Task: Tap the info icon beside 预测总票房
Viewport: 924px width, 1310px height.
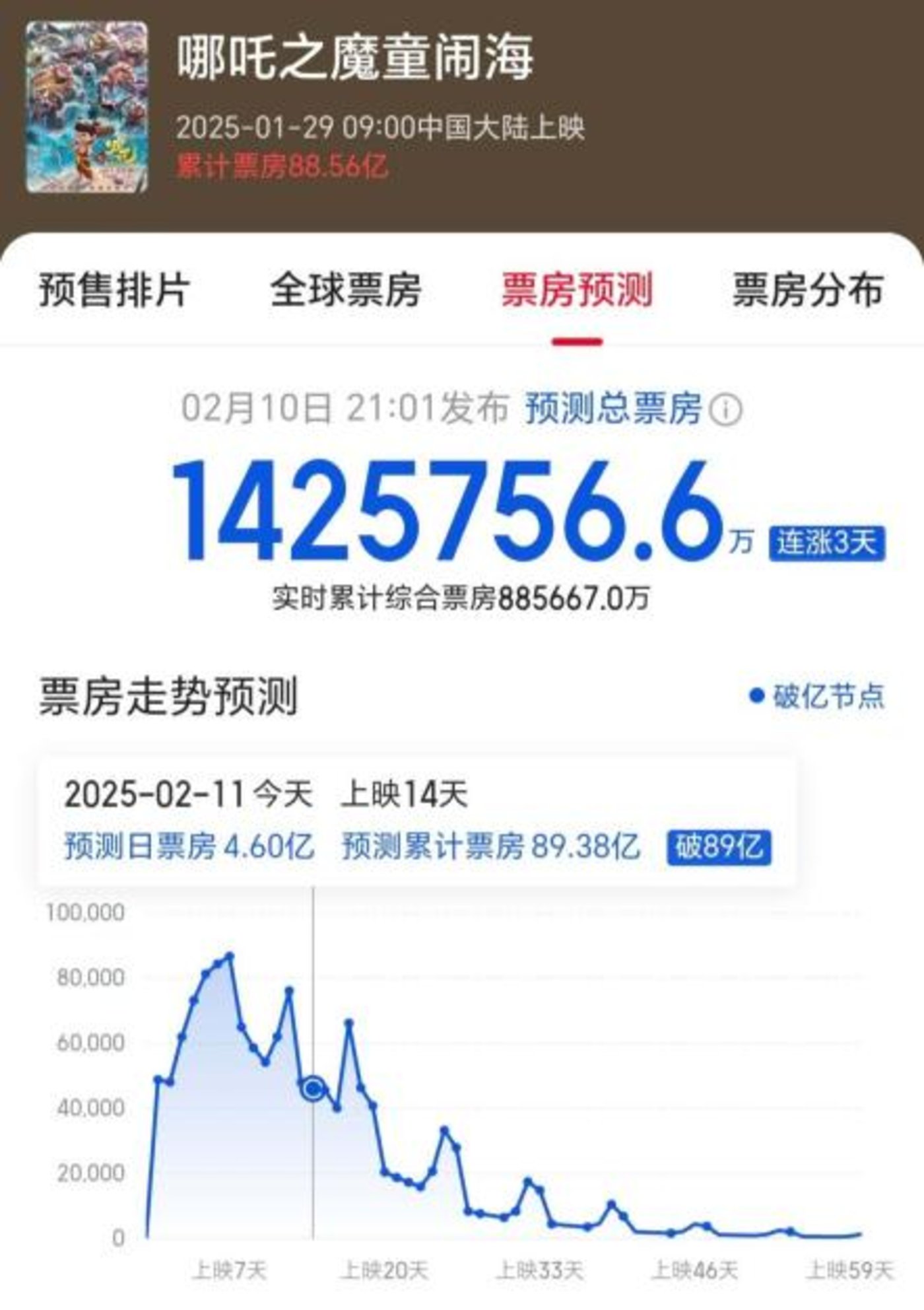Action: [725, 410]
